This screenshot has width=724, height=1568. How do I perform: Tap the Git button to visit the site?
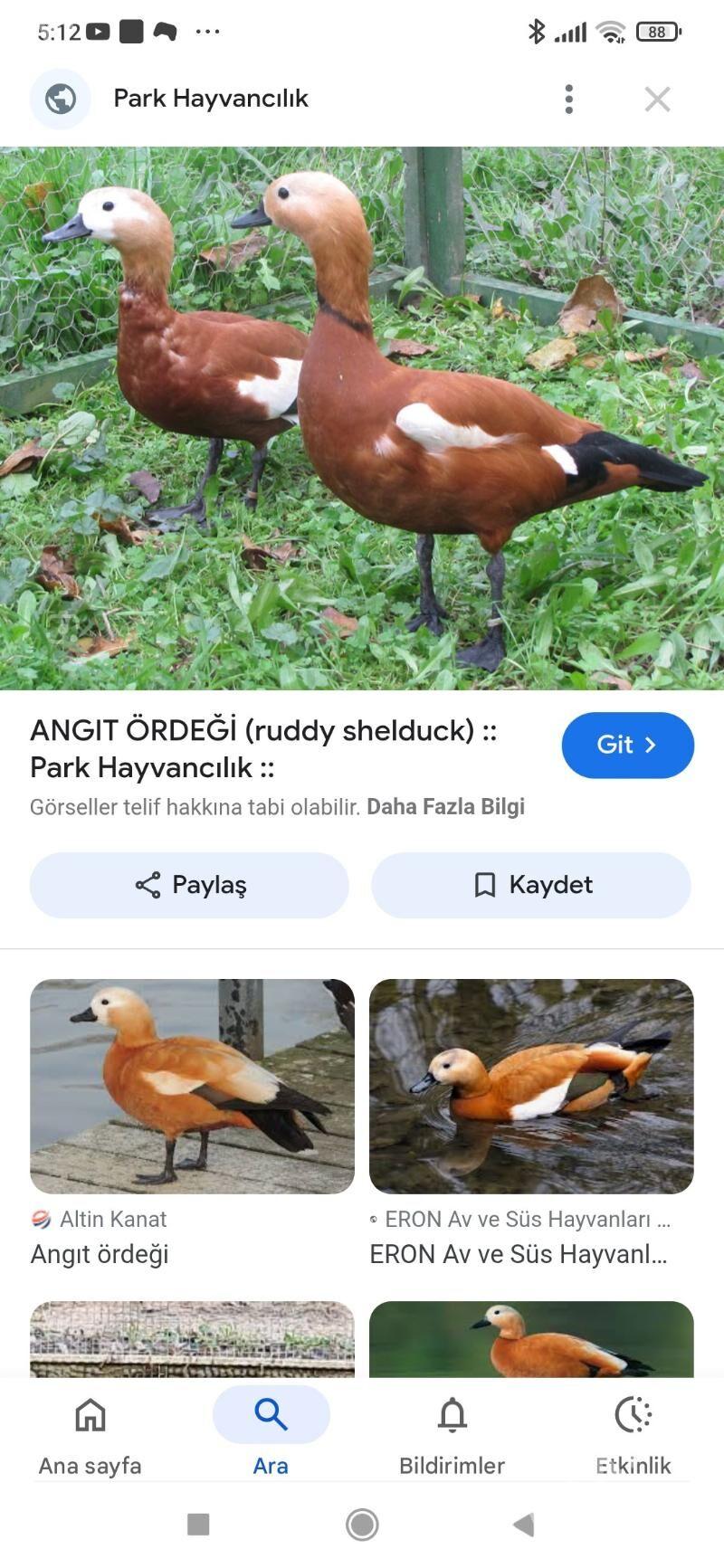627,745
